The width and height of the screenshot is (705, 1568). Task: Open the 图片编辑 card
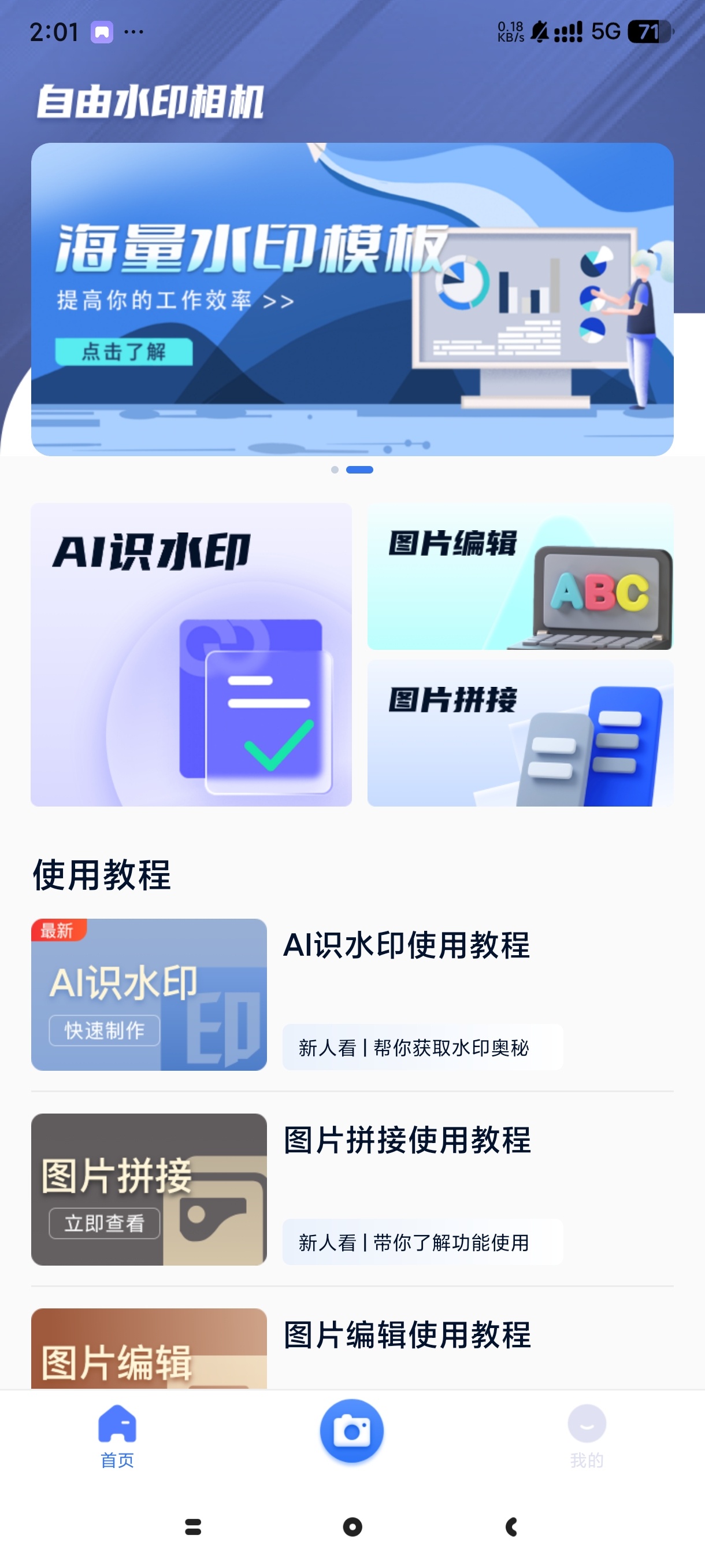520,576
